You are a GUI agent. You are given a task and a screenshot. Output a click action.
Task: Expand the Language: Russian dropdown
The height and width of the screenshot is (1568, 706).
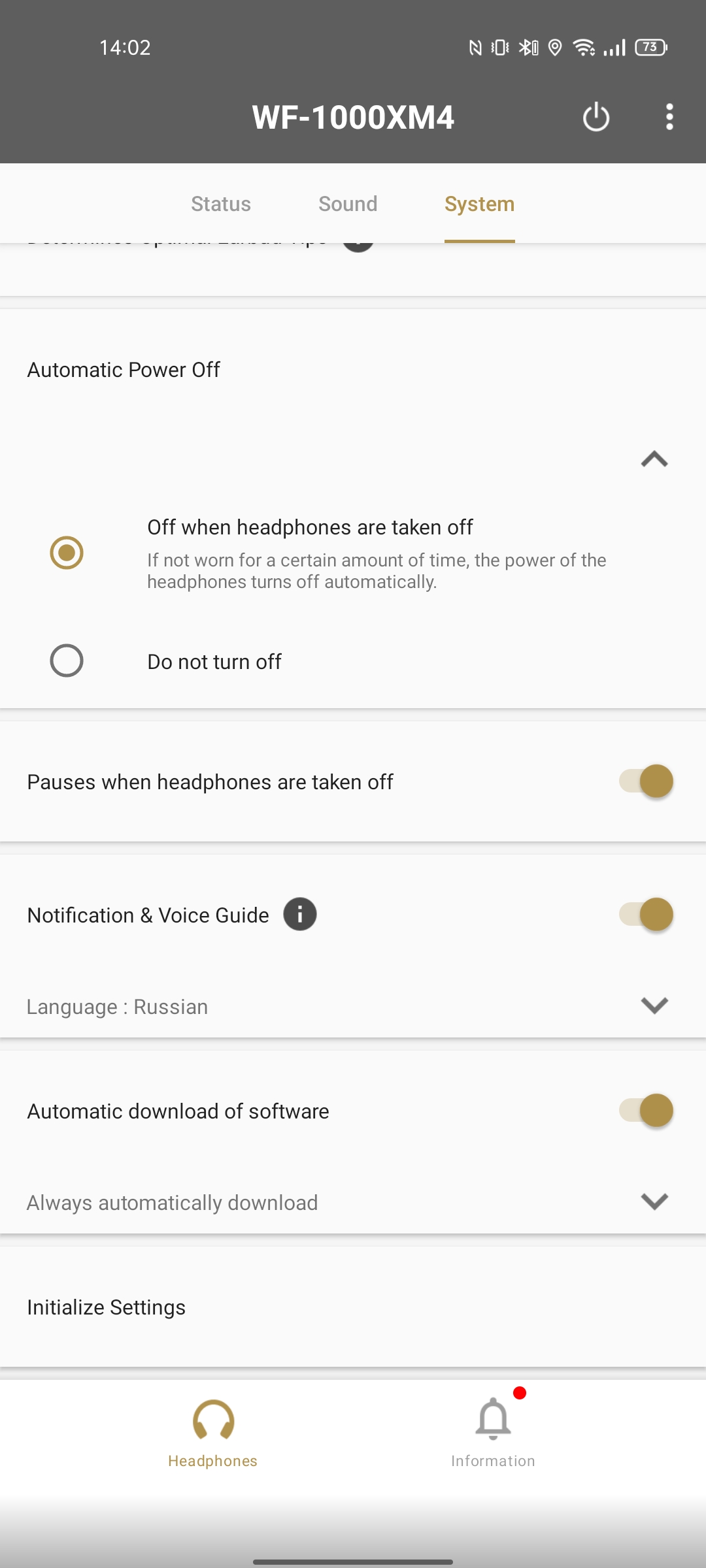point(654,1005)
